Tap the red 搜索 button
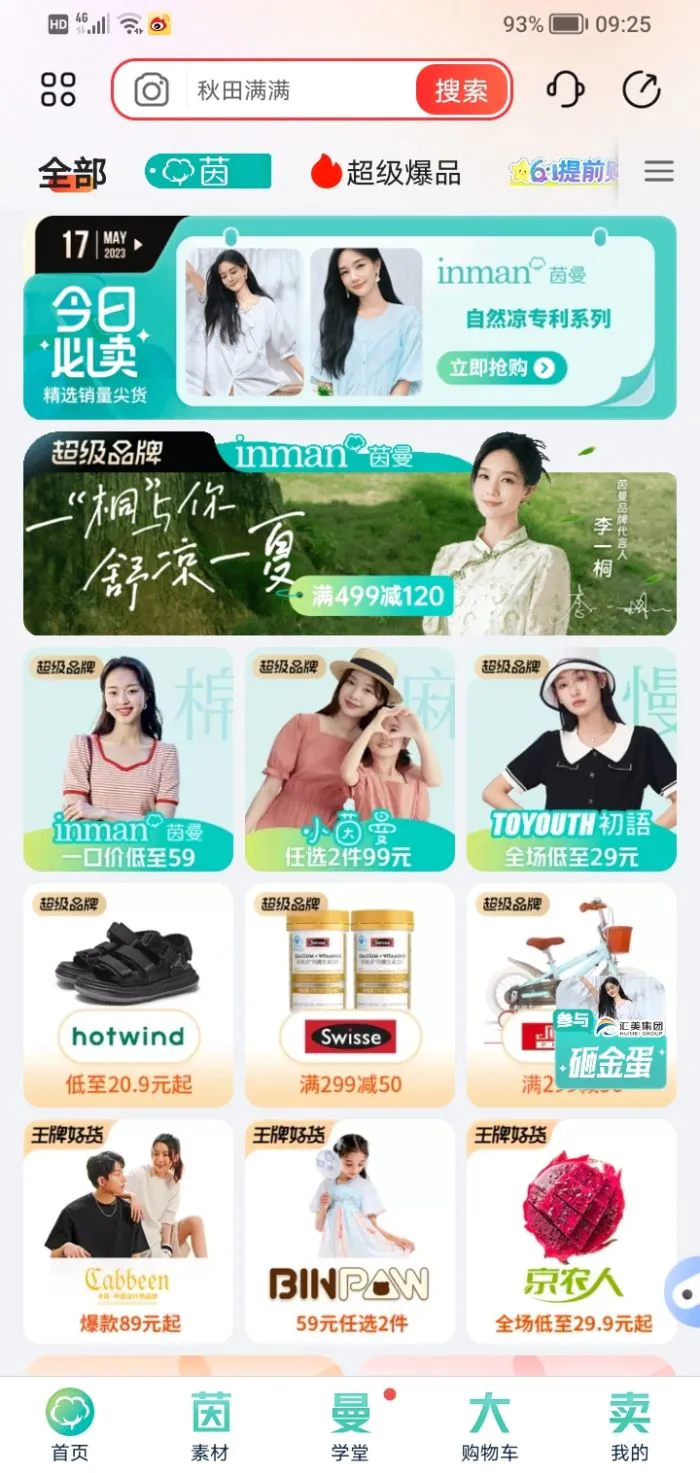The height and width of the screenshot is (1473, 700). [x=461, y=91]
